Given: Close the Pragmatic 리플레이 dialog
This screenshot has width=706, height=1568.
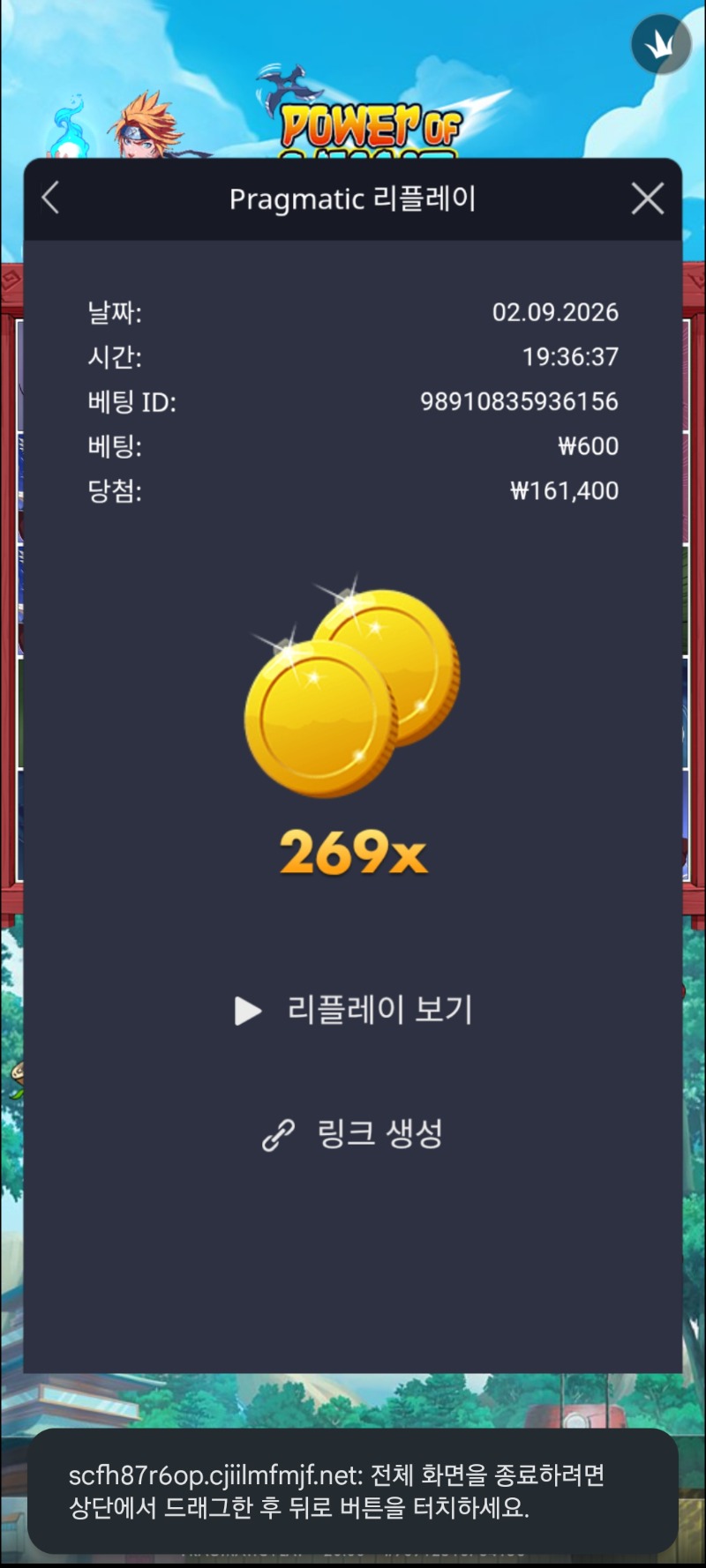Looking at the screenshot, I should coord(648,199).
